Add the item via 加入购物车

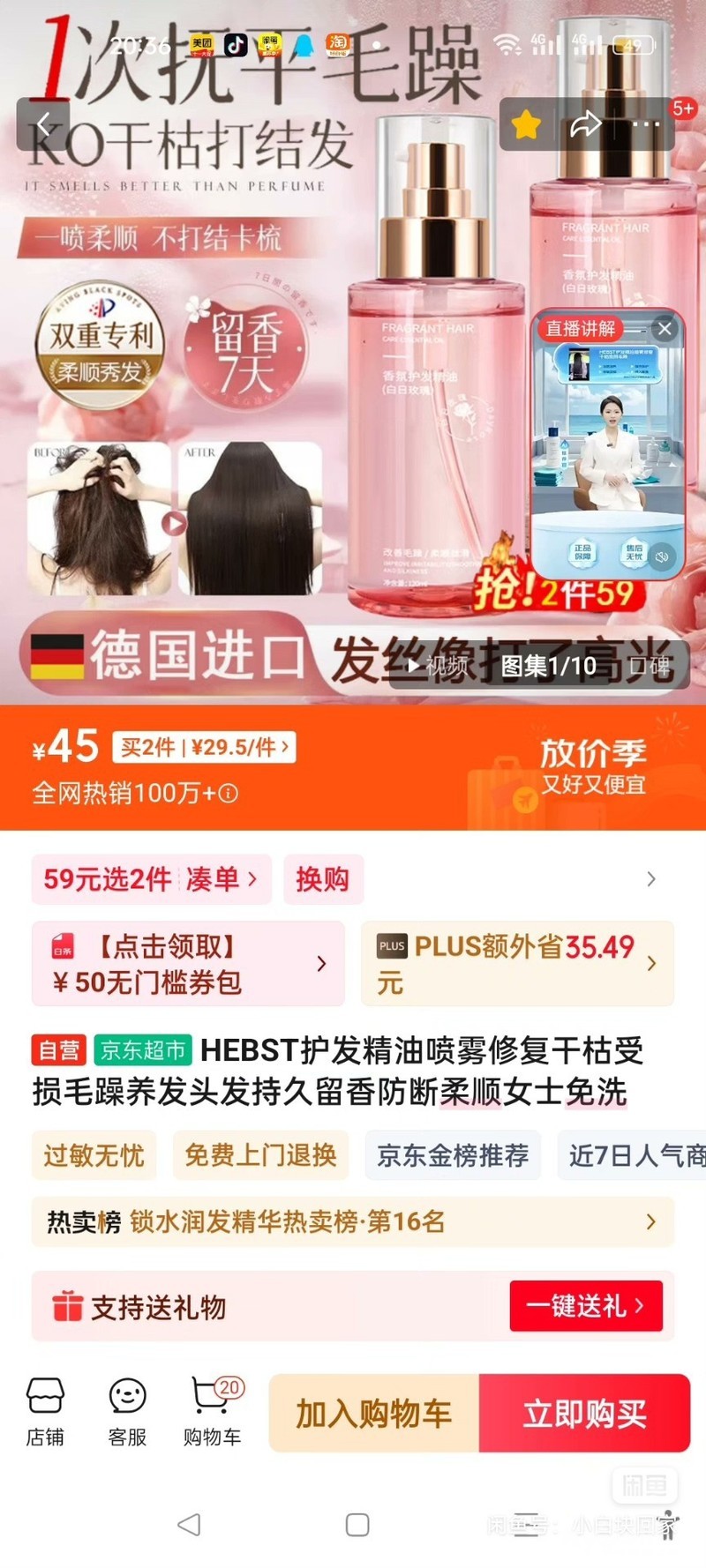[x=374, y=1413]
